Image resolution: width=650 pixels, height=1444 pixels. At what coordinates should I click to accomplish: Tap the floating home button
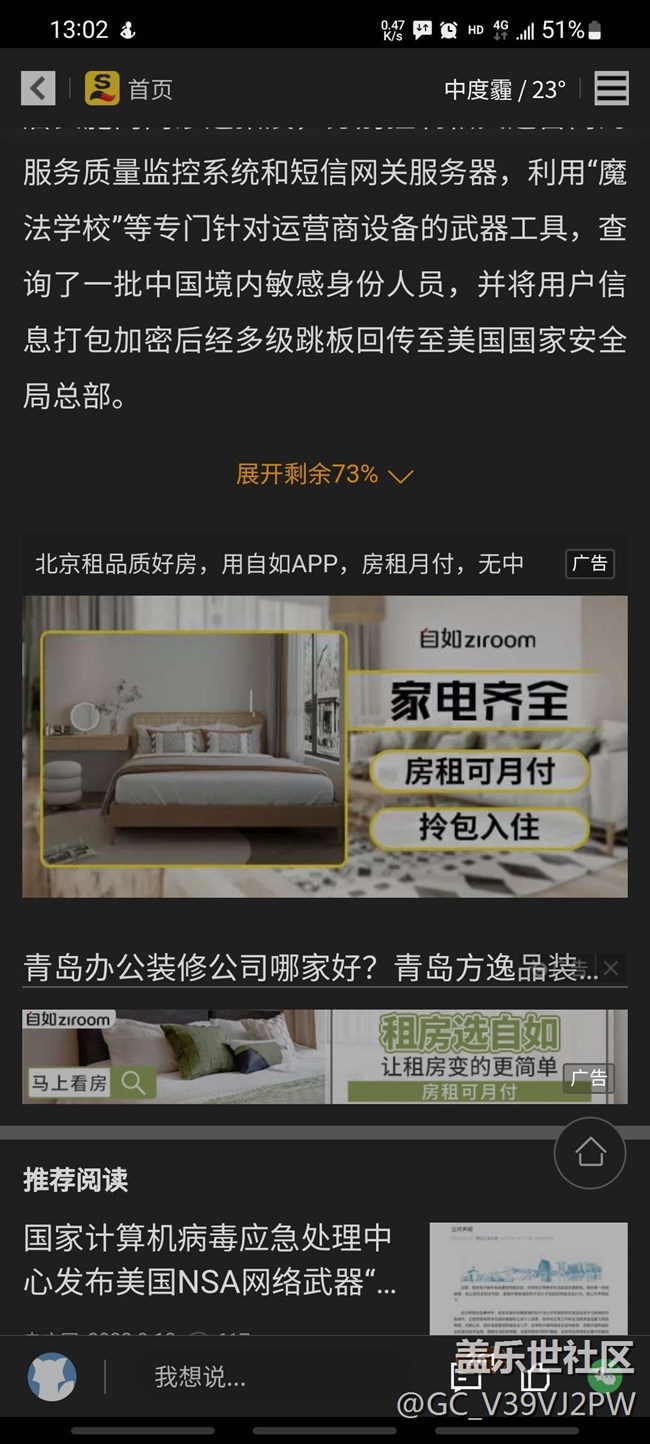click(x=590, y=1152)
